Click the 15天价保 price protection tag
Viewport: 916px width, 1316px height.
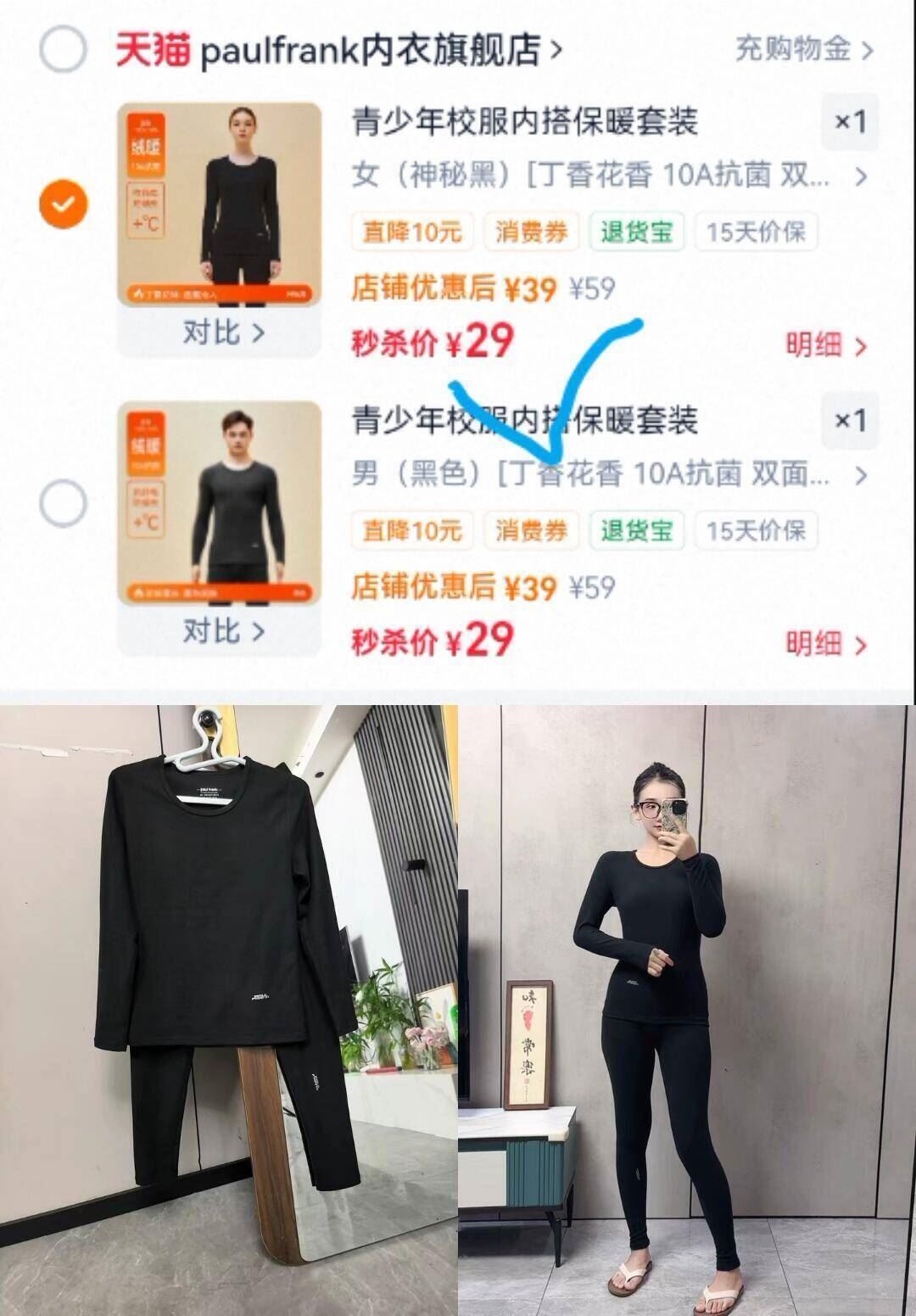[x=755, y=231]
